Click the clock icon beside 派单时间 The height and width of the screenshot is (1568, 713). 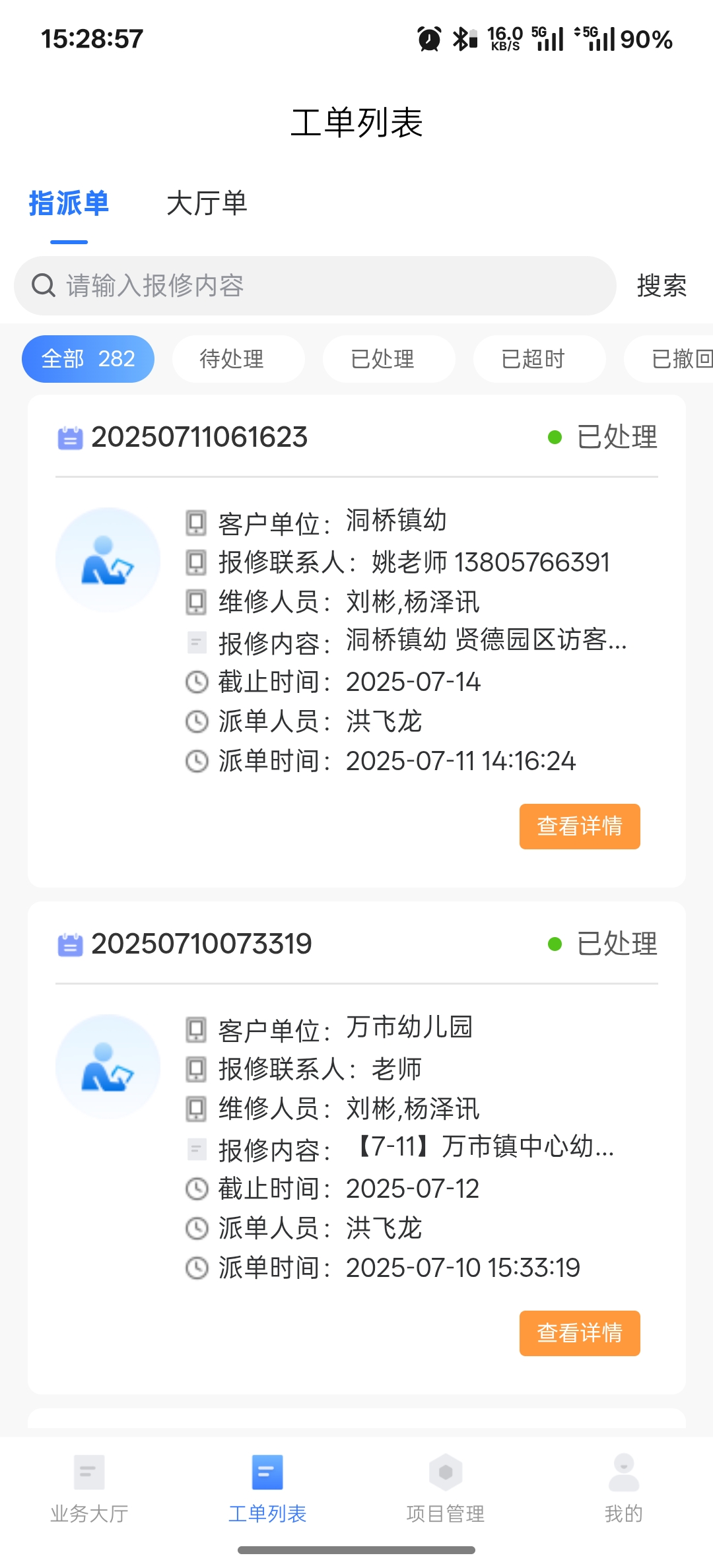tap(195, 760)
